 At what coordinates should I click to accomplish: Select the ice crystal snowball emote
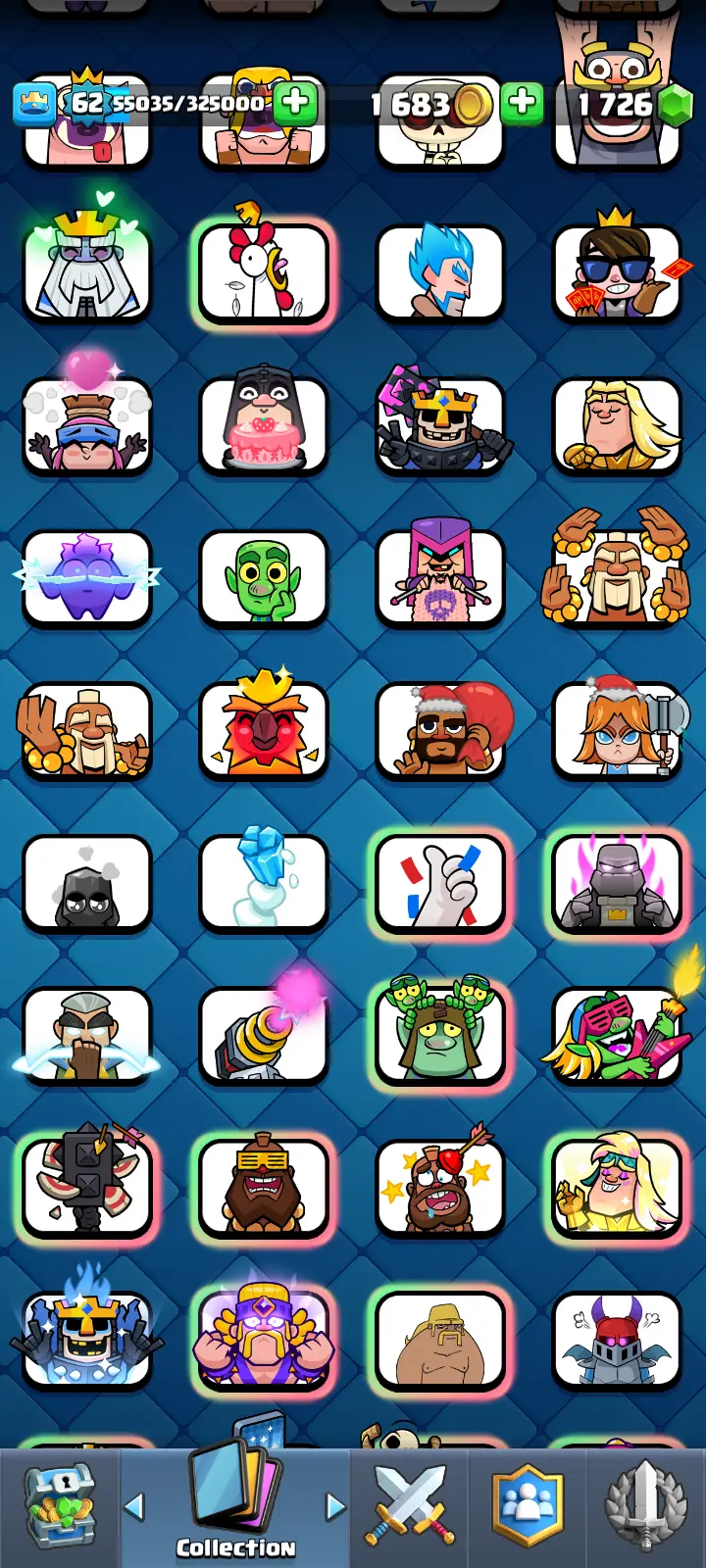tap(263, 882)
